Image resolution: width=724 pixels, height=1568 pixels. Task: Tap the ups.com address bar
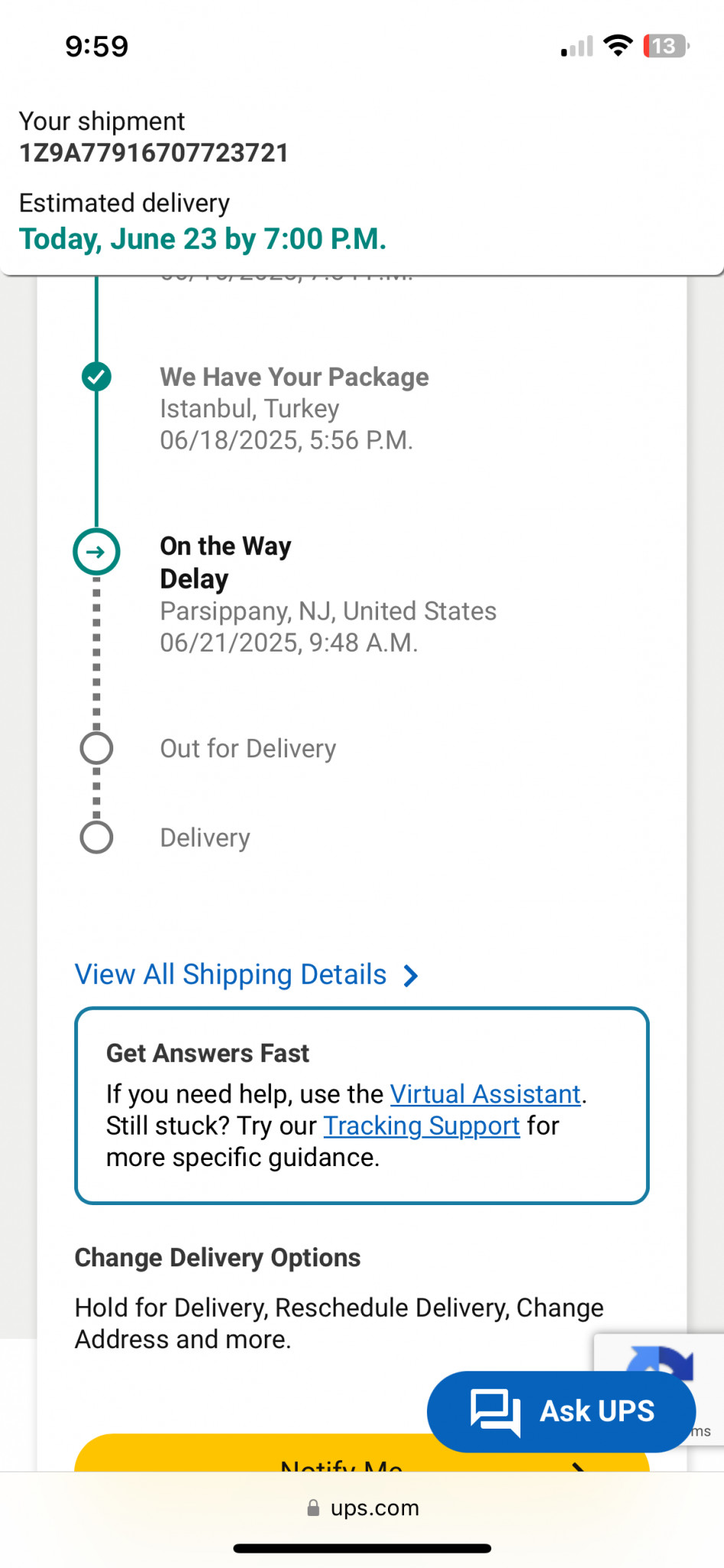[362, 1508]
